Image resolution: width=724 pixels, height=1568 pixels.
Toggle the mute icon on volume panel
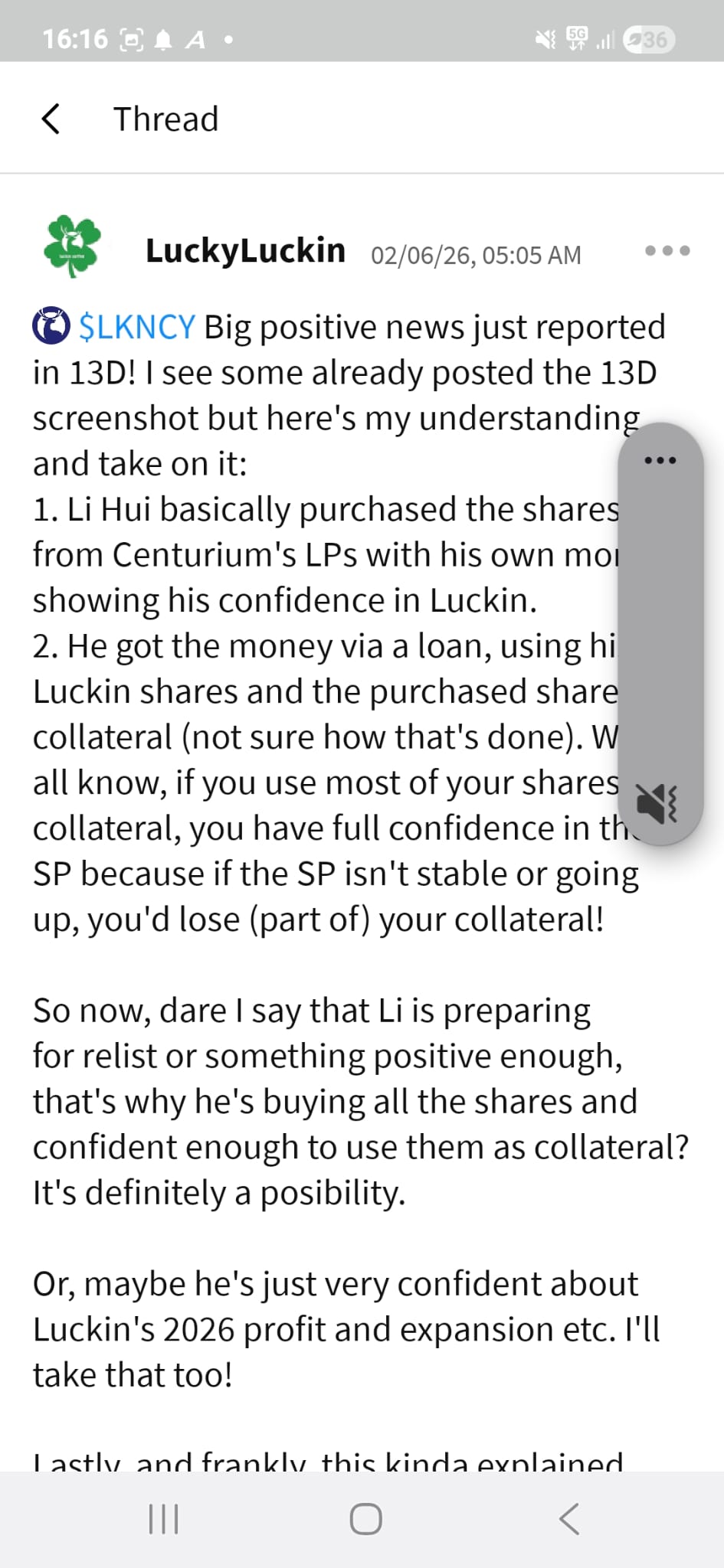pos(659,803)
